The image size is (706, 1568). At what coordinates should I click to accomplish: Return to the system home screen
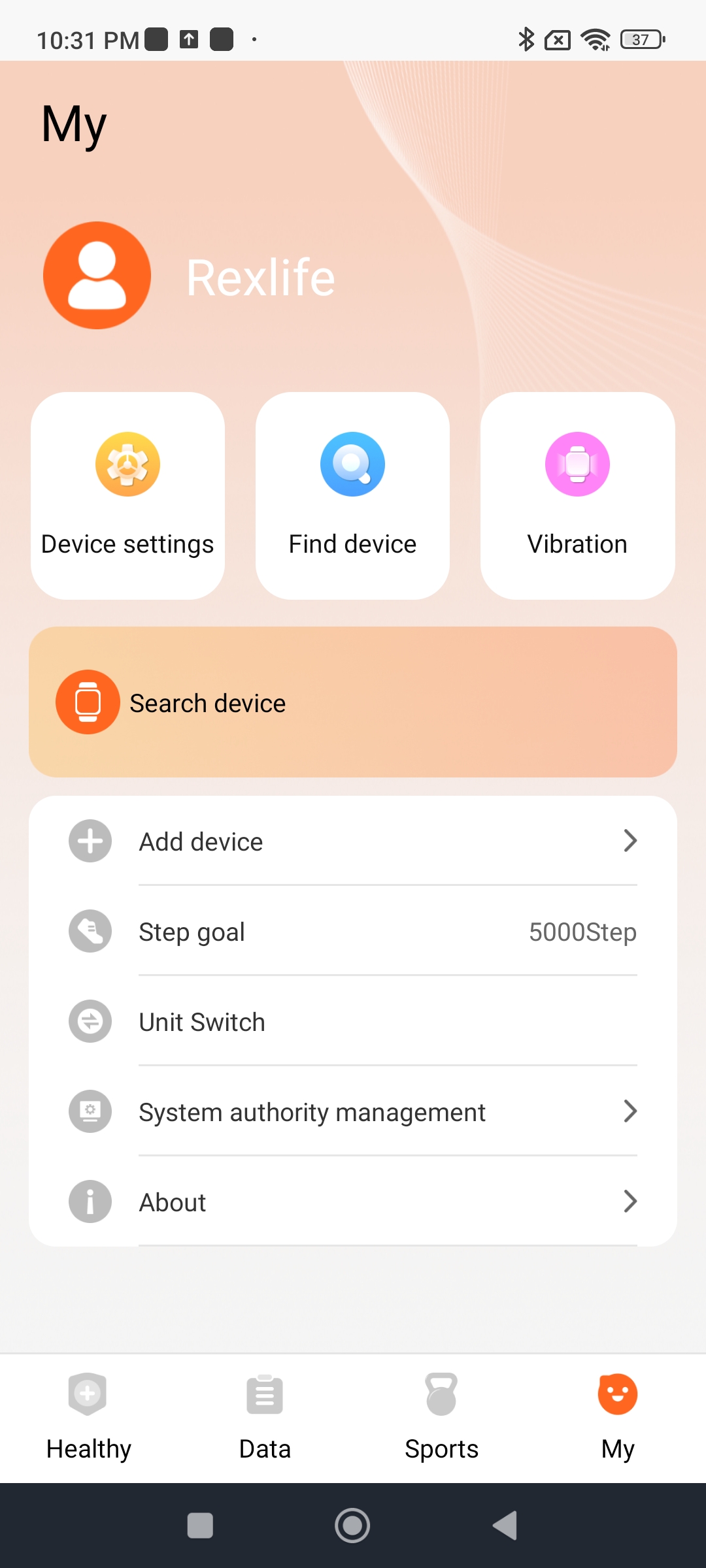point(352,1526)
